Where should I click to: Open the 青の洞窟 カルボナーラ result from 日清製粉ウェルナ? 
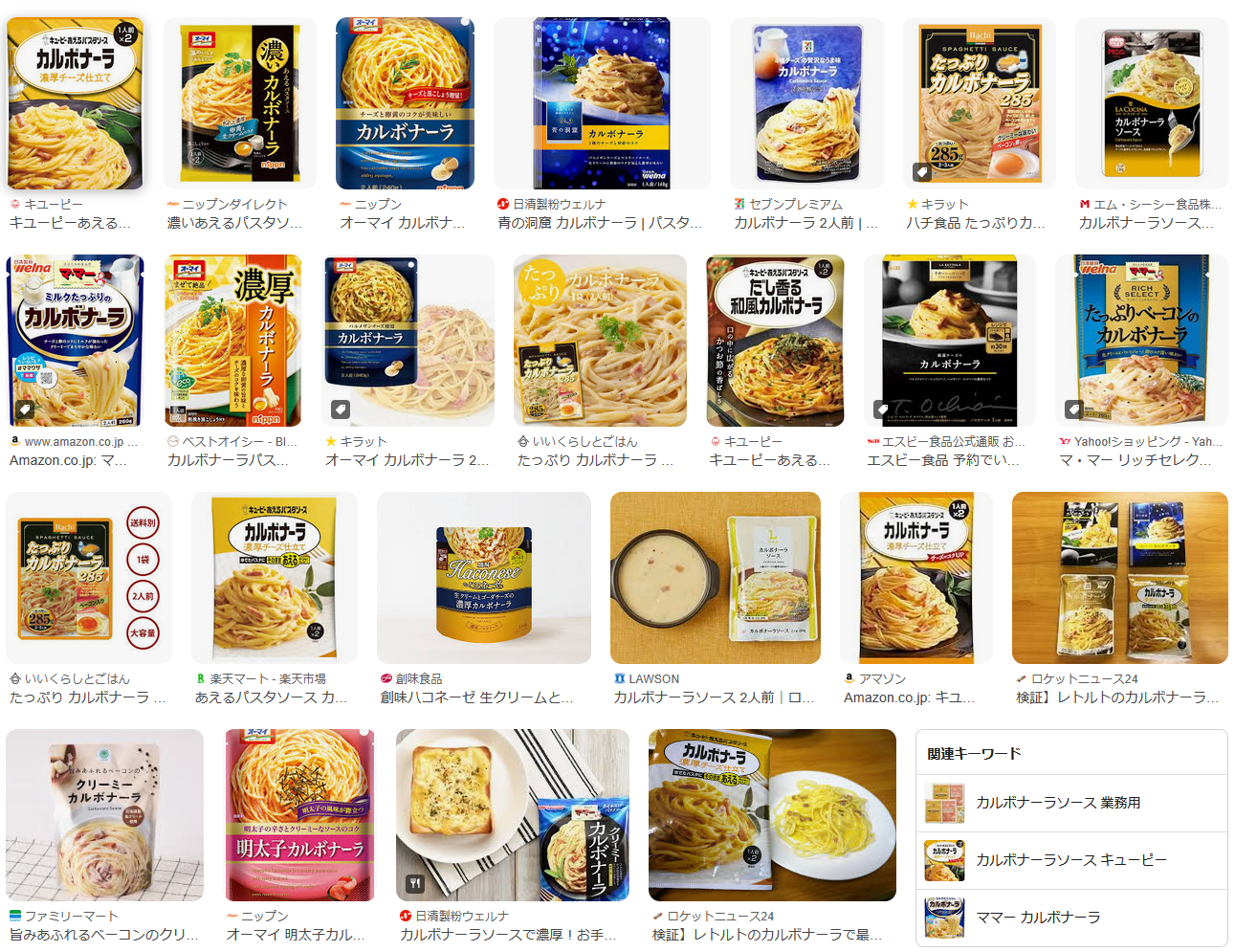[x=602, y=103]
